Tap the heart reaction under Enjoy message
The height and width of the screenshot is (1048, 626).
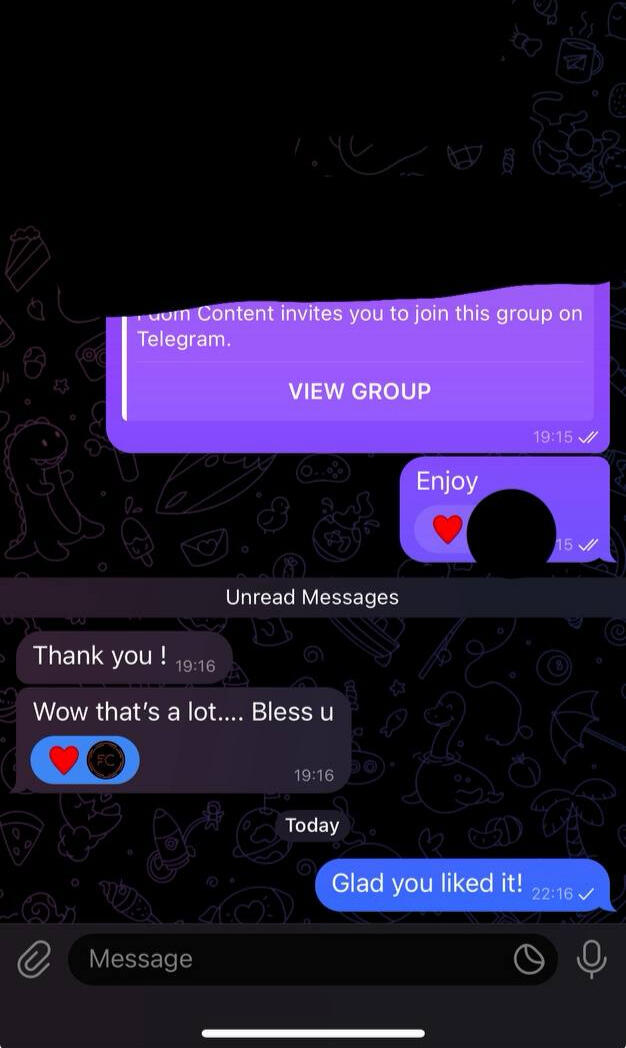click(x=447, y=529)
